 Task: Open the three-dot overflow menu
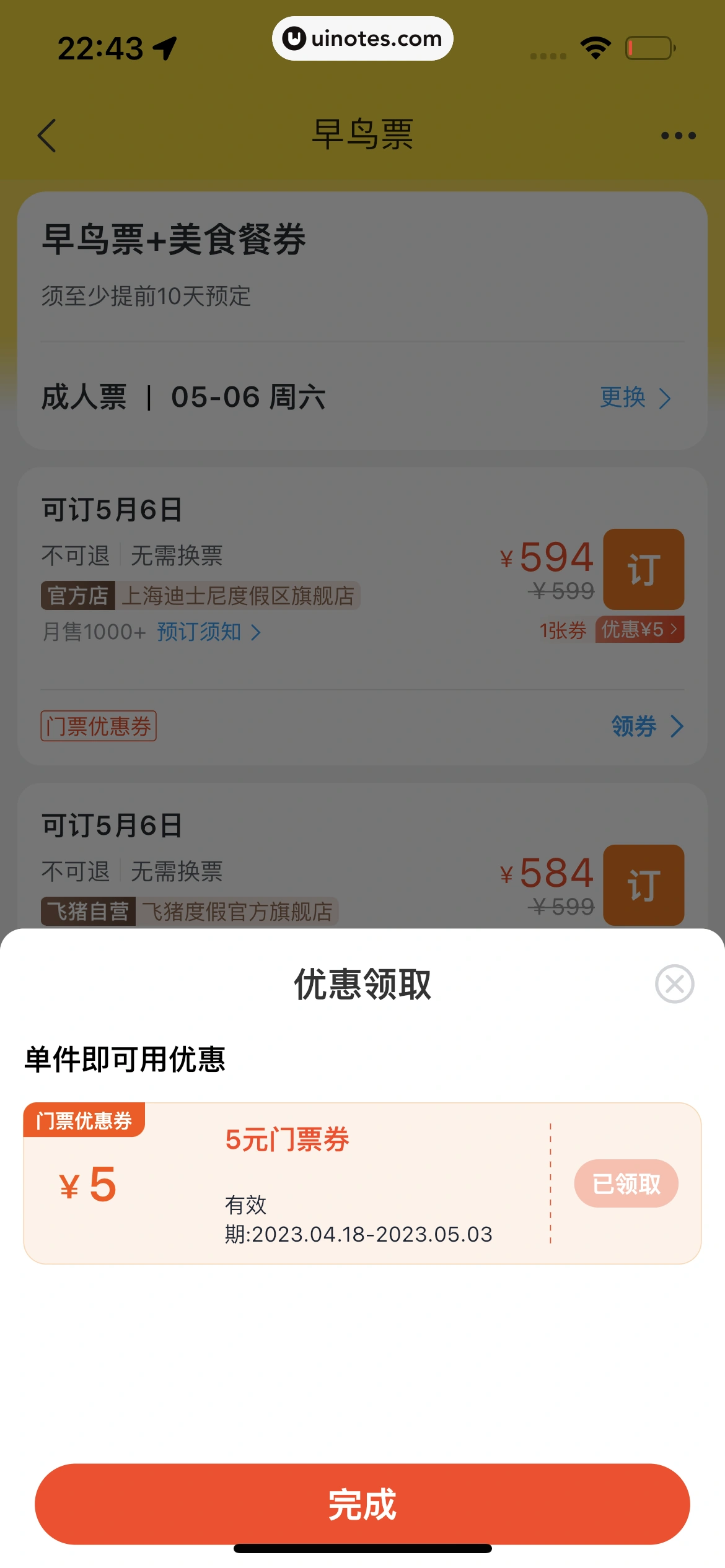678,135
